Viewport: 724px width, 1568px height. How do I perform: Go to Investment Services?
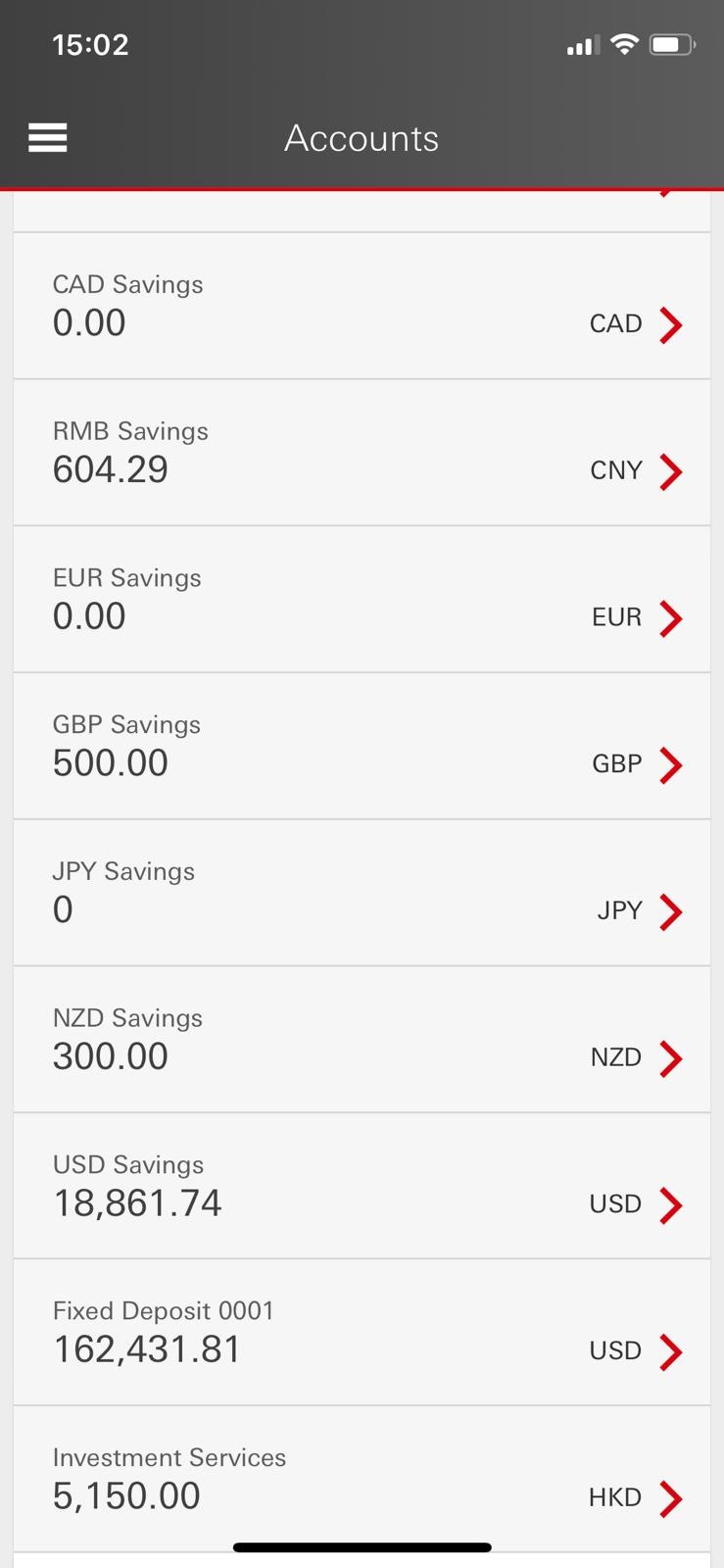click(x=362, y=1480)
